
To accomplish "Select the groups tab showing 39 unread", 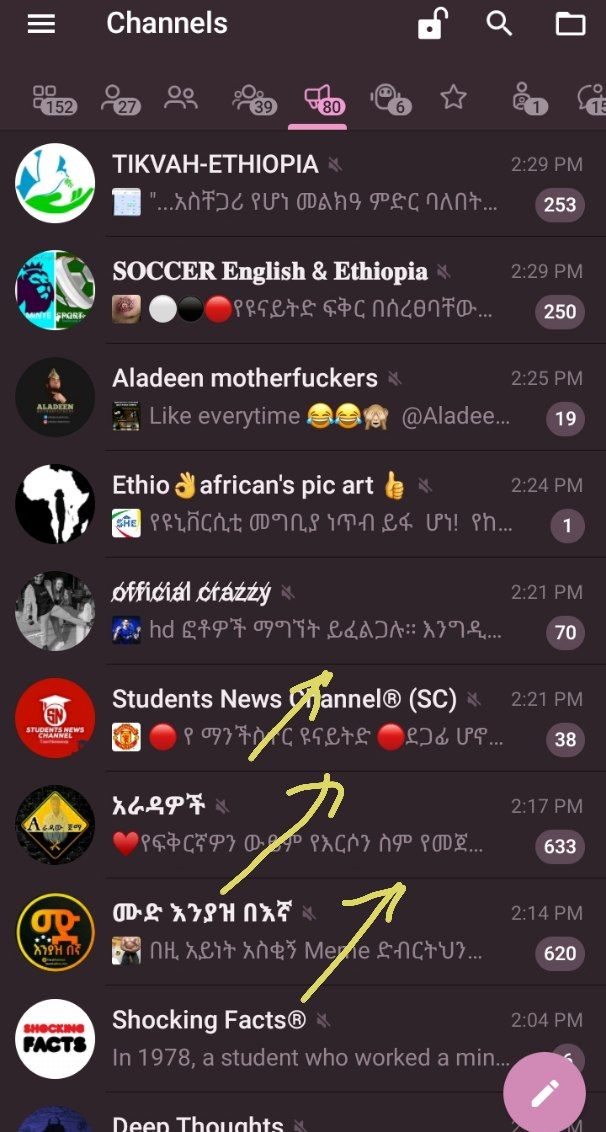I will [254, 100].
